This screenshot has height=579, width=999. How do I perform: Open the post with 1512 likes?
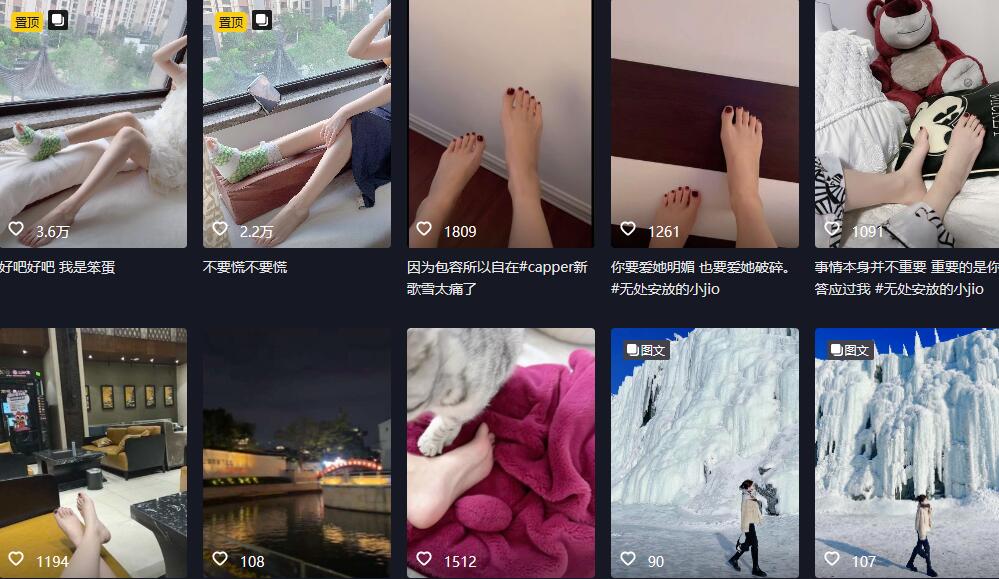[500, 450]
